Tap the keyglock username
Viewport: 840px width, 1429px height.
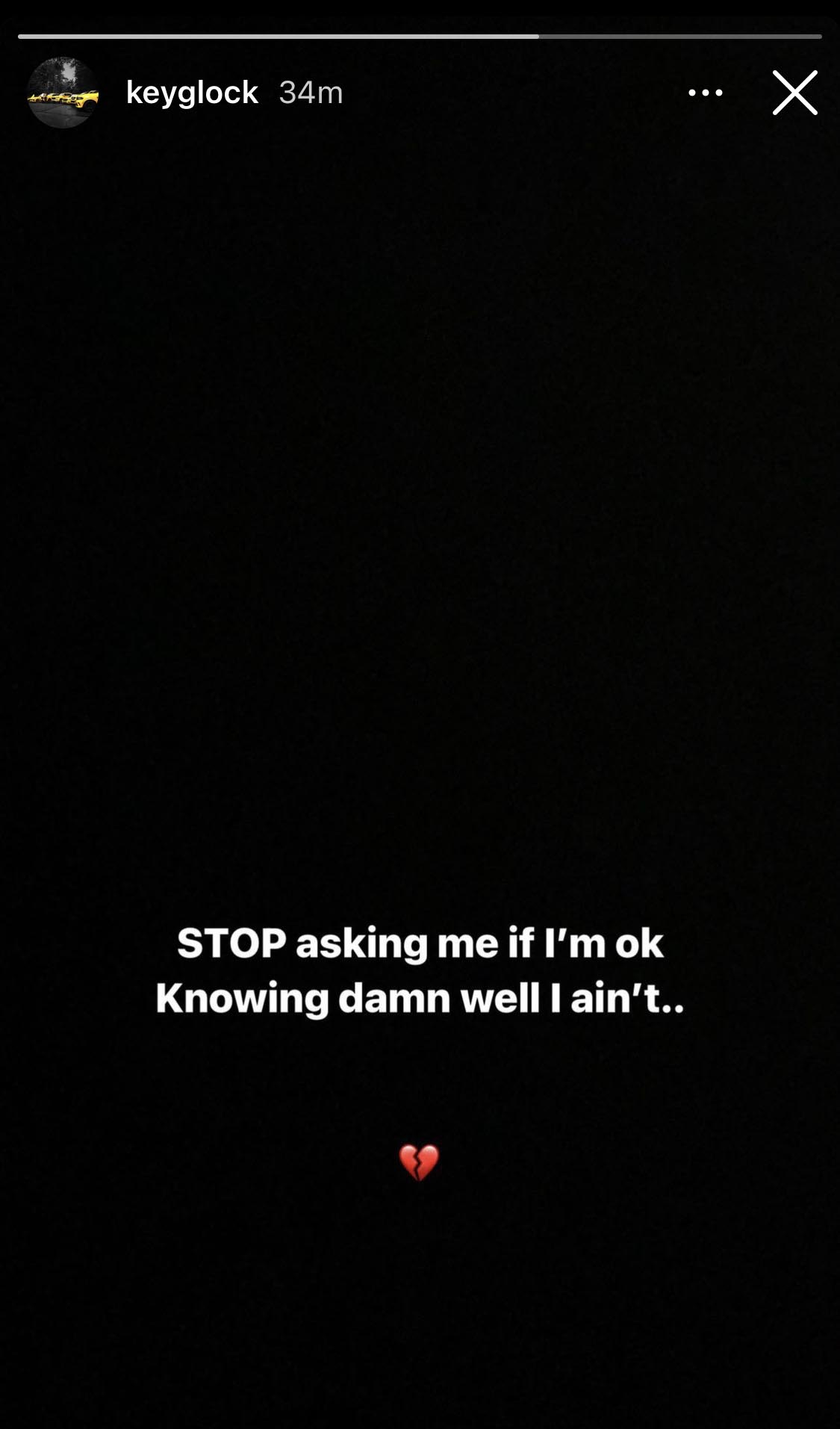(192, 93)
